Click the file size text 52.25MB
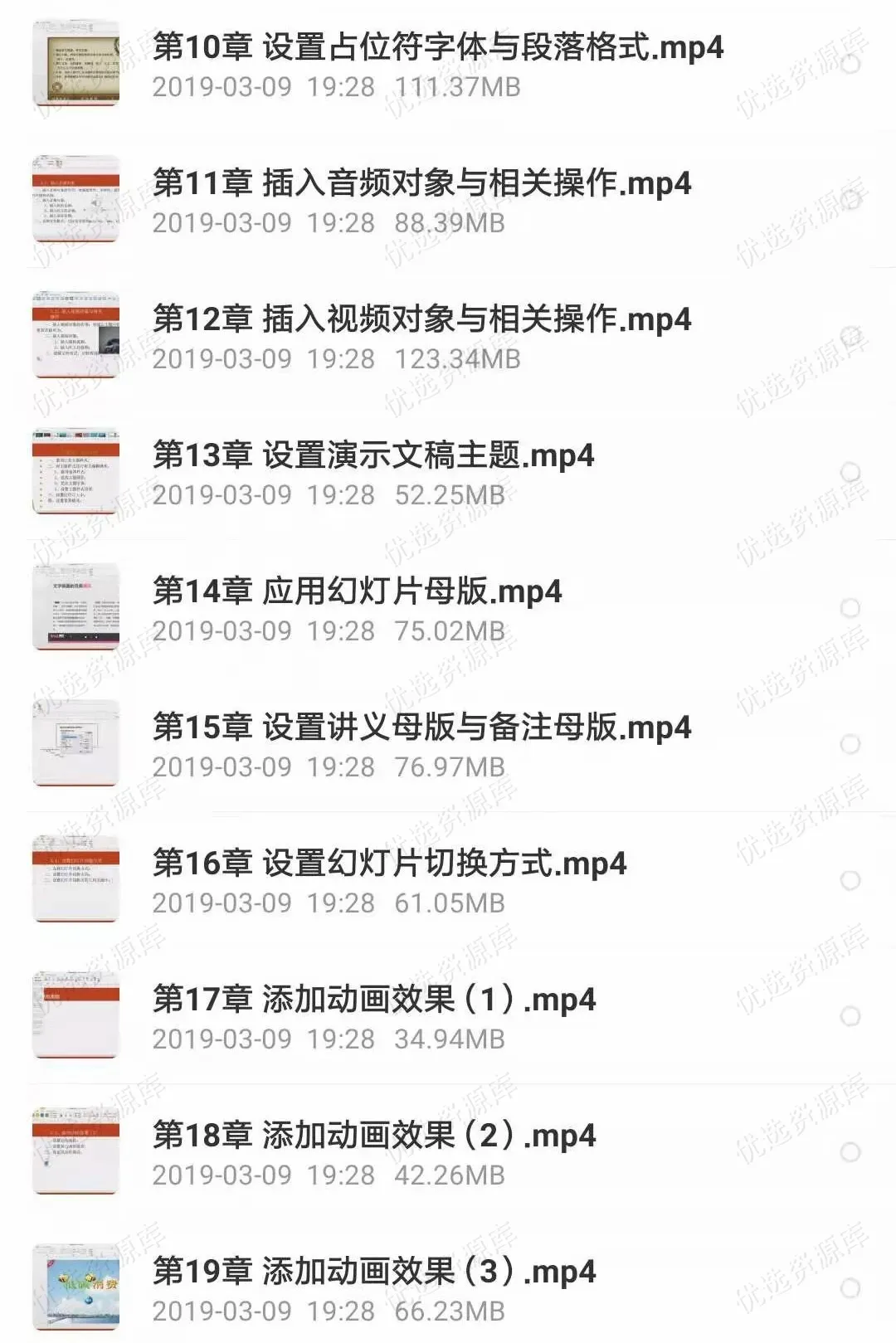This screenshot has height=1343, width=896. tap(448, 494)
